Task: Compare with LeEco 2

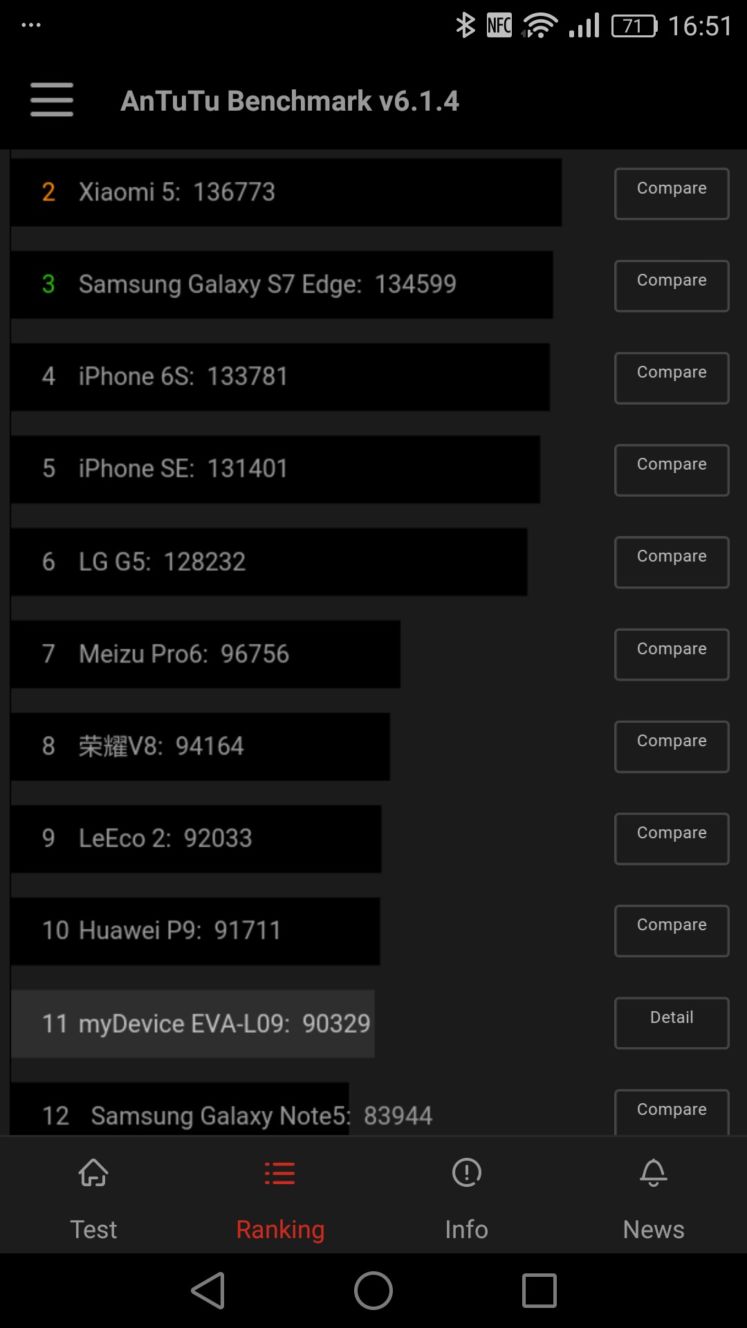Action: click(x=671, y=838)
